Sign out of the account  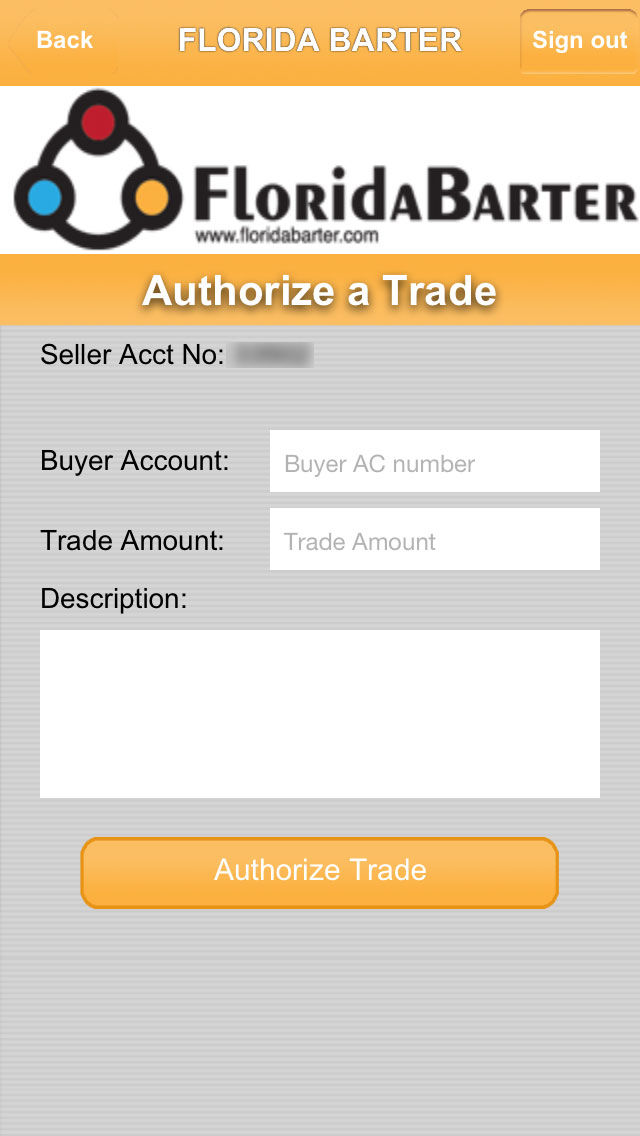[579, 41]
